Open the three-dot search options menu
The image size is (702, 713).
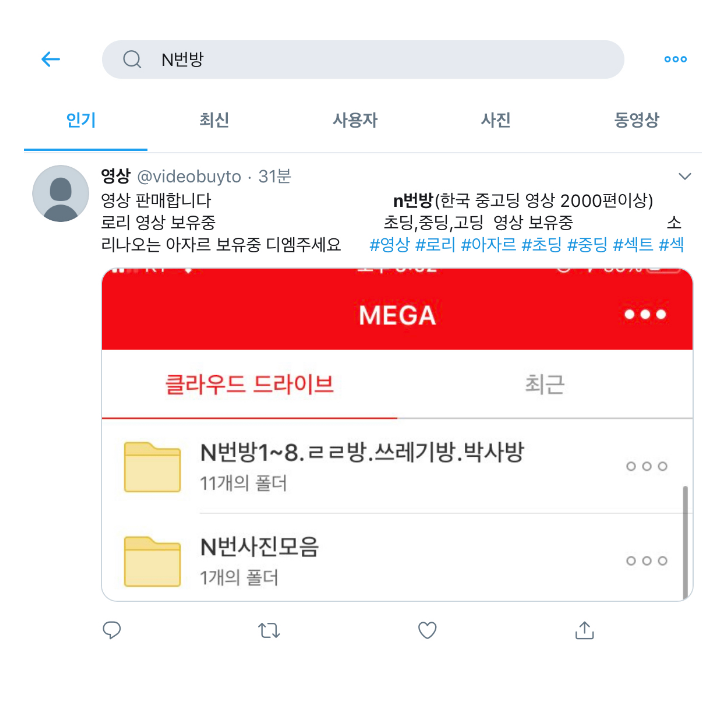pos(675,59)
